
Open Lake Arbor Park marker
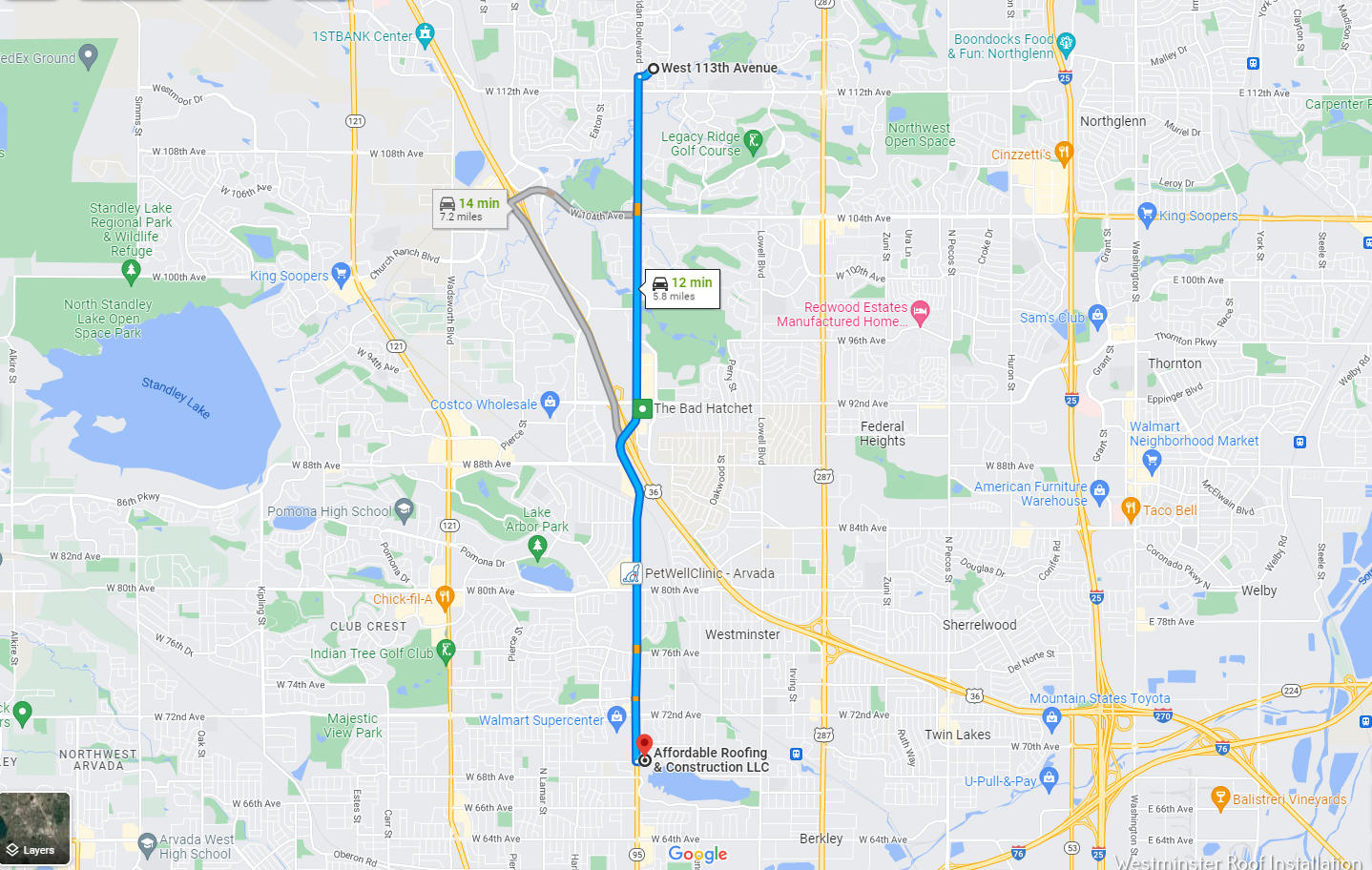(x=537, y=546)
